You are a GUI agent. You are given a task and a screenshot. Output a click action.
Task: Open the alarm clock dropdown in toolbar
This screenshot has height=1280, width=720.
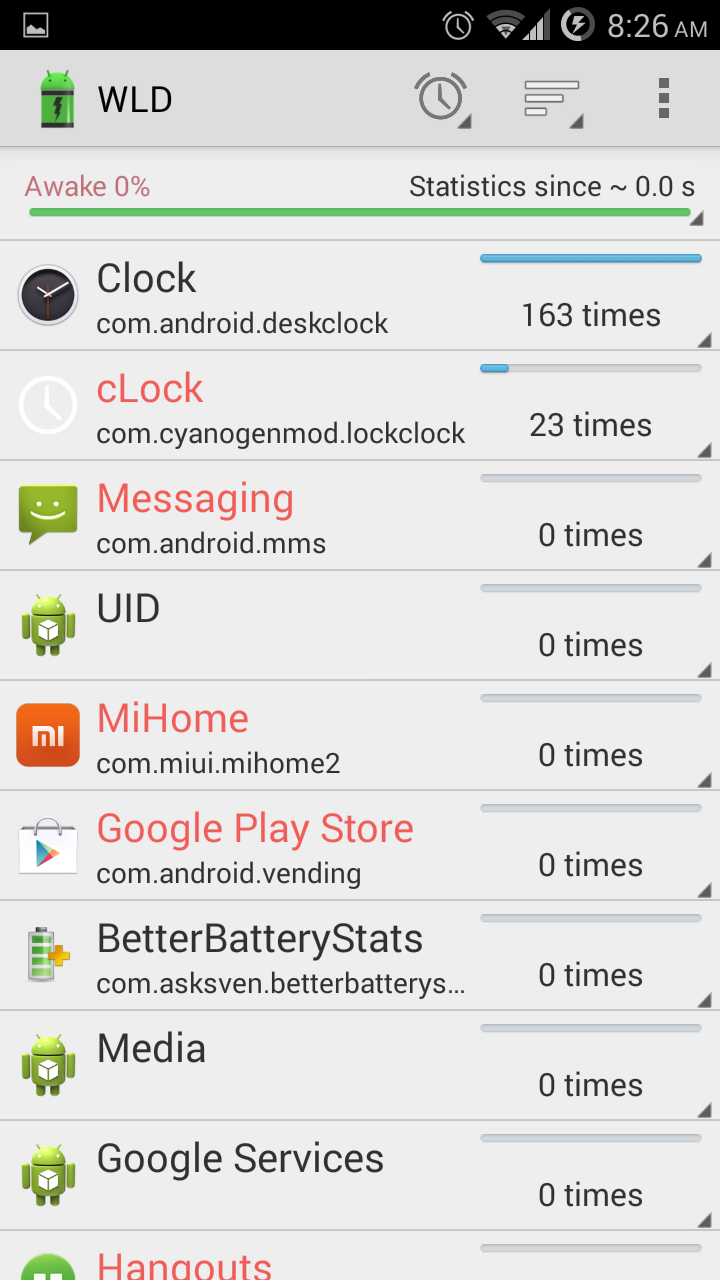point(442,99)
